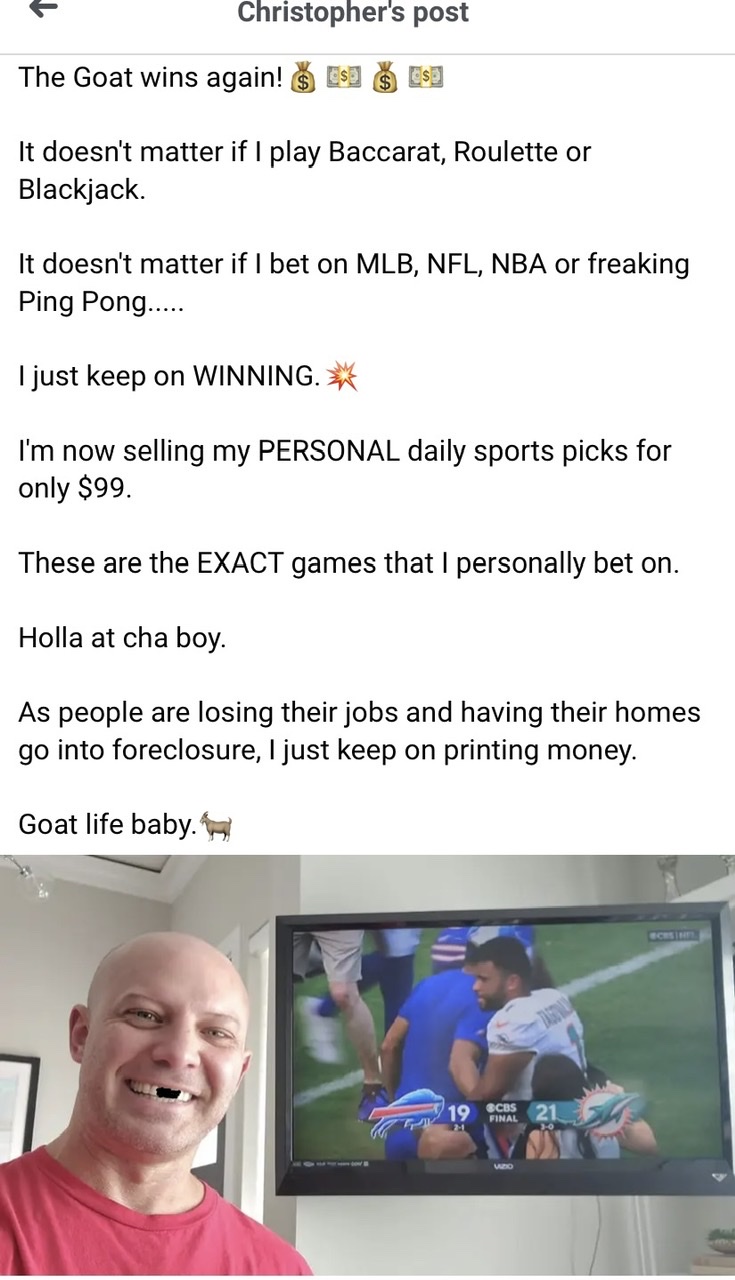The width and height of the screenshot is (735, 1280).
Task: Go back from Christopher's post
Action: (x=44, y=9)
